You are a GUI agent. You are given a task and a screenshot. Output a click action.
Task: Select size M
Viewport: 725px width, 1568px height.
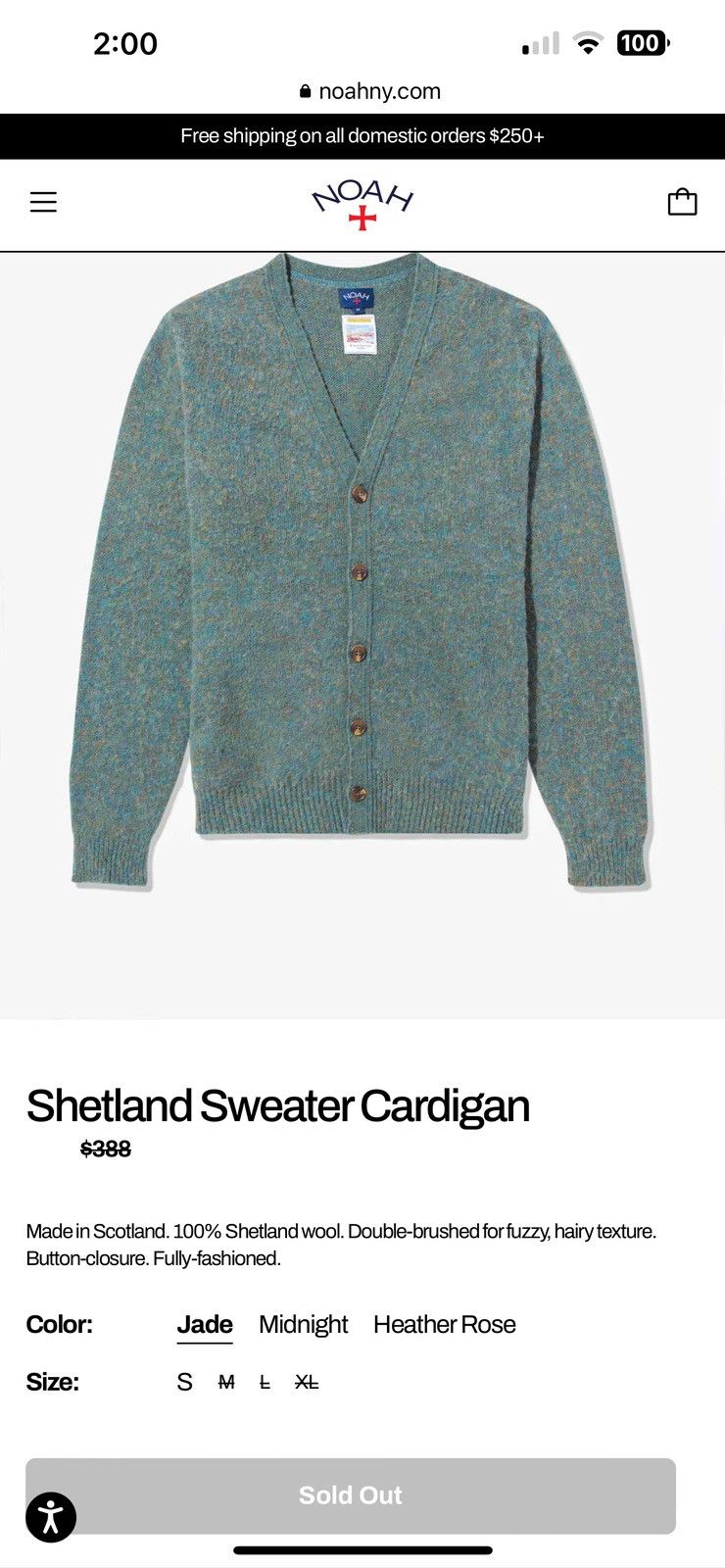click(226, 1382)
